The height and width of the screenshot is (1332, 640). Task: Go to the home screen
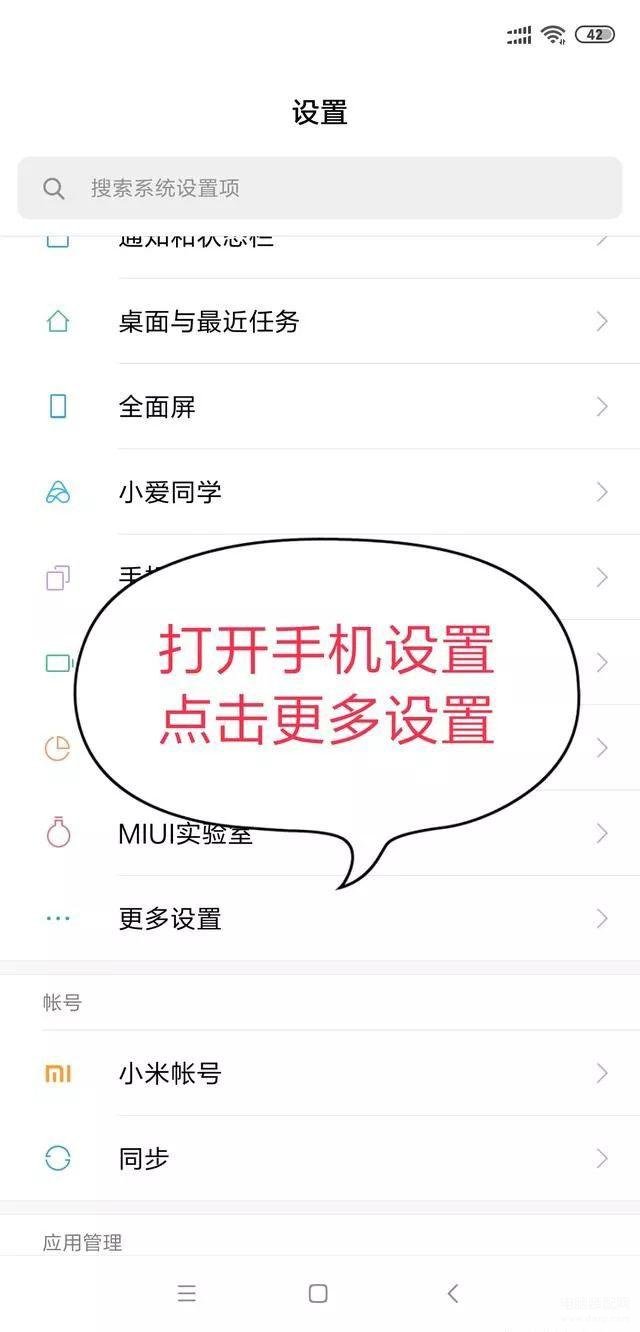tap(318, 1293)
